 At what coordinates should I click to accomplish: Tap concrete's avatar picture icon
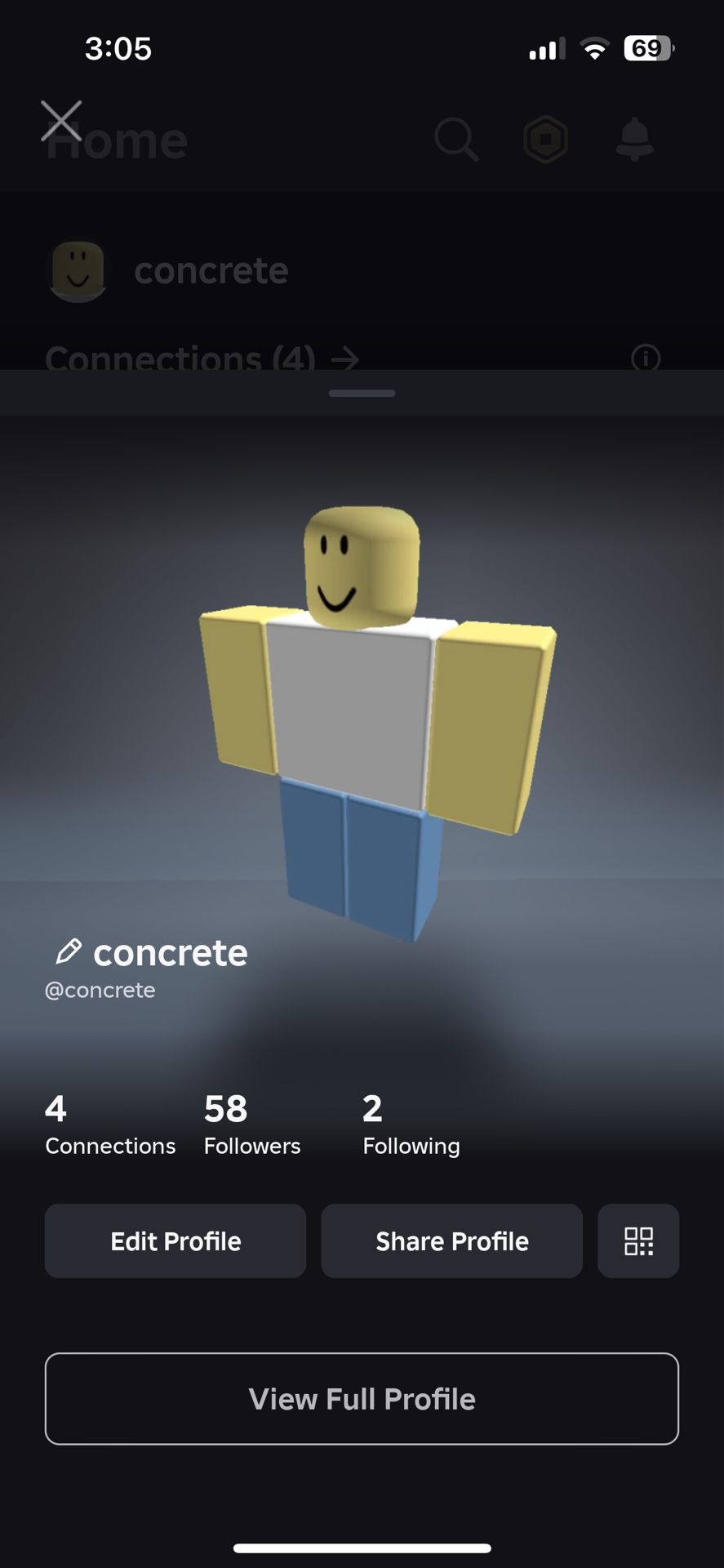click(x=78, y=270)
